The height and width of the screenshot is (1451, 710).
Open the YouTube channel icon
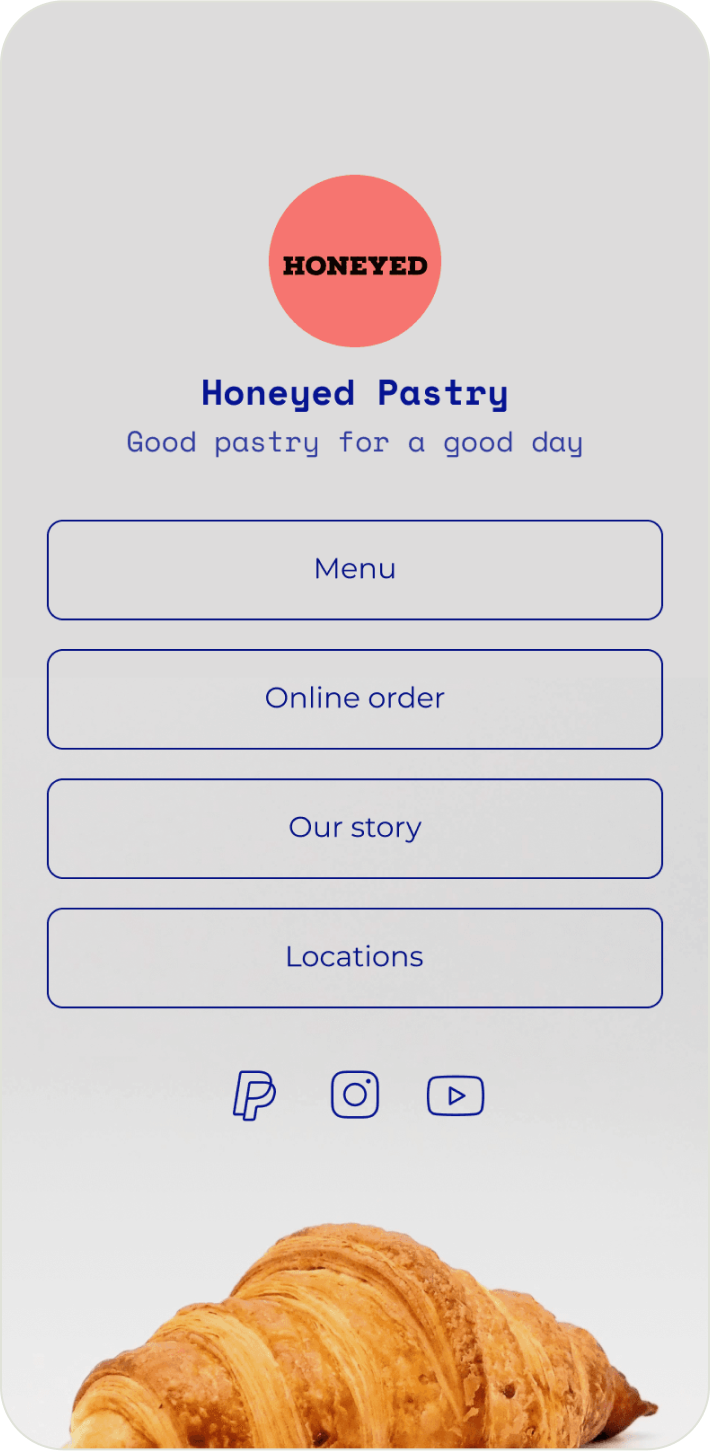(455, 1095)
